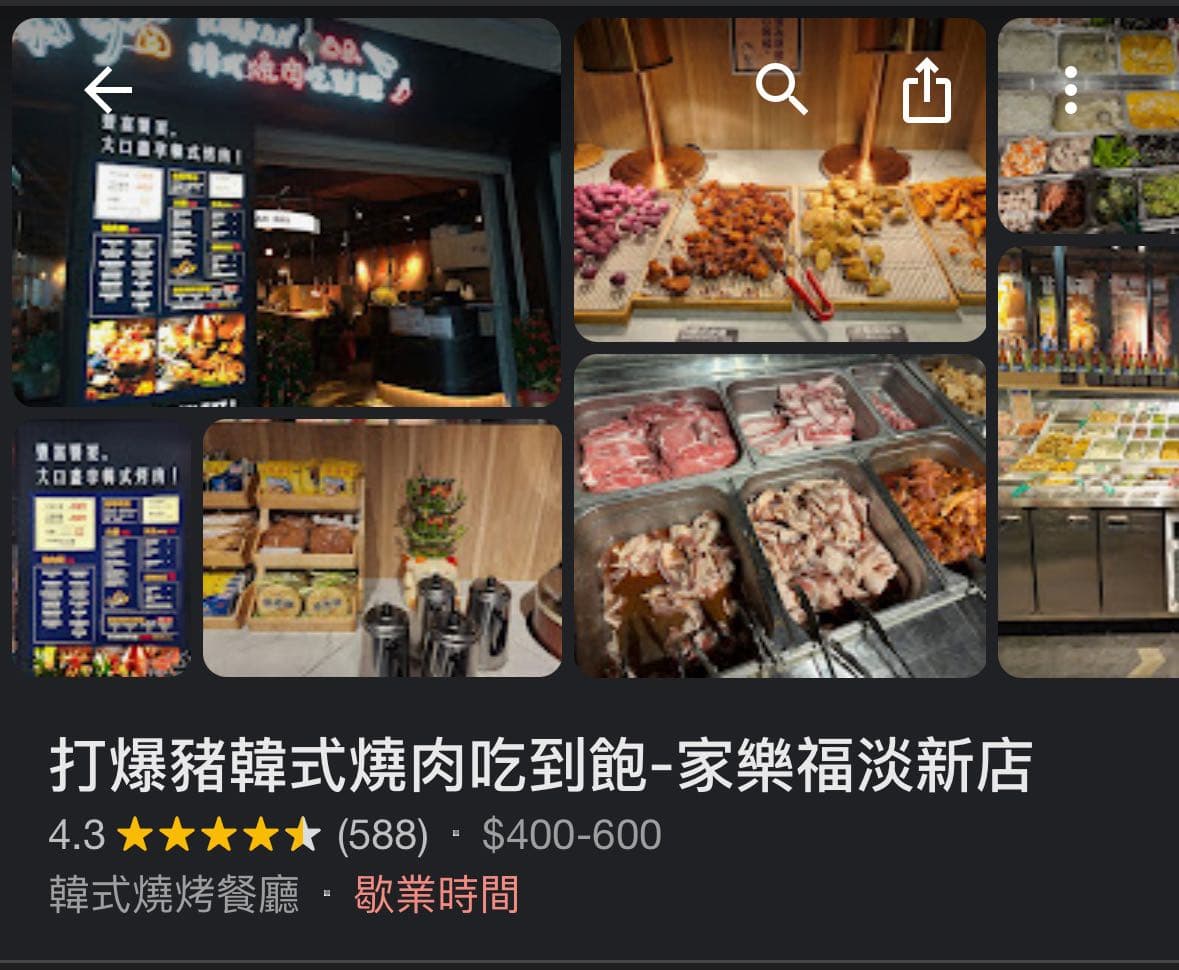View the snack shelf and kettles photo
This screenshot has height=970, width=1179.
[x=382, y=548]
